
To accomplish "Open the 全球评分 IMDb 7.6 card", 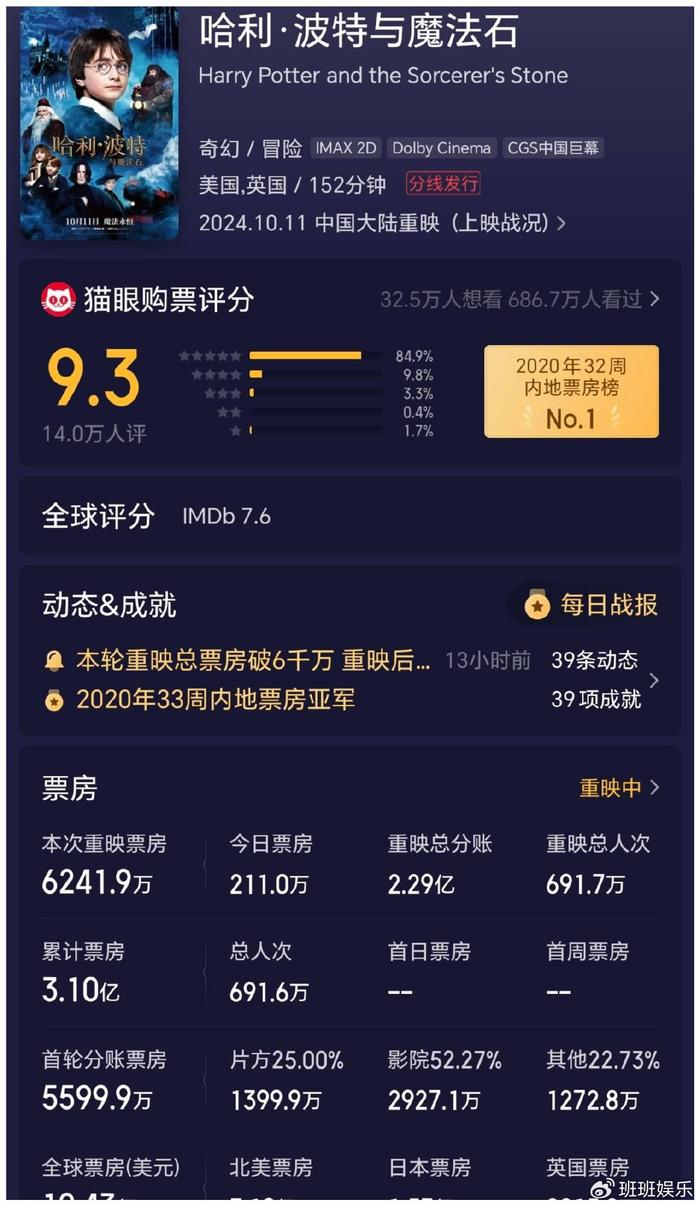I will click(x=349, y=516).
